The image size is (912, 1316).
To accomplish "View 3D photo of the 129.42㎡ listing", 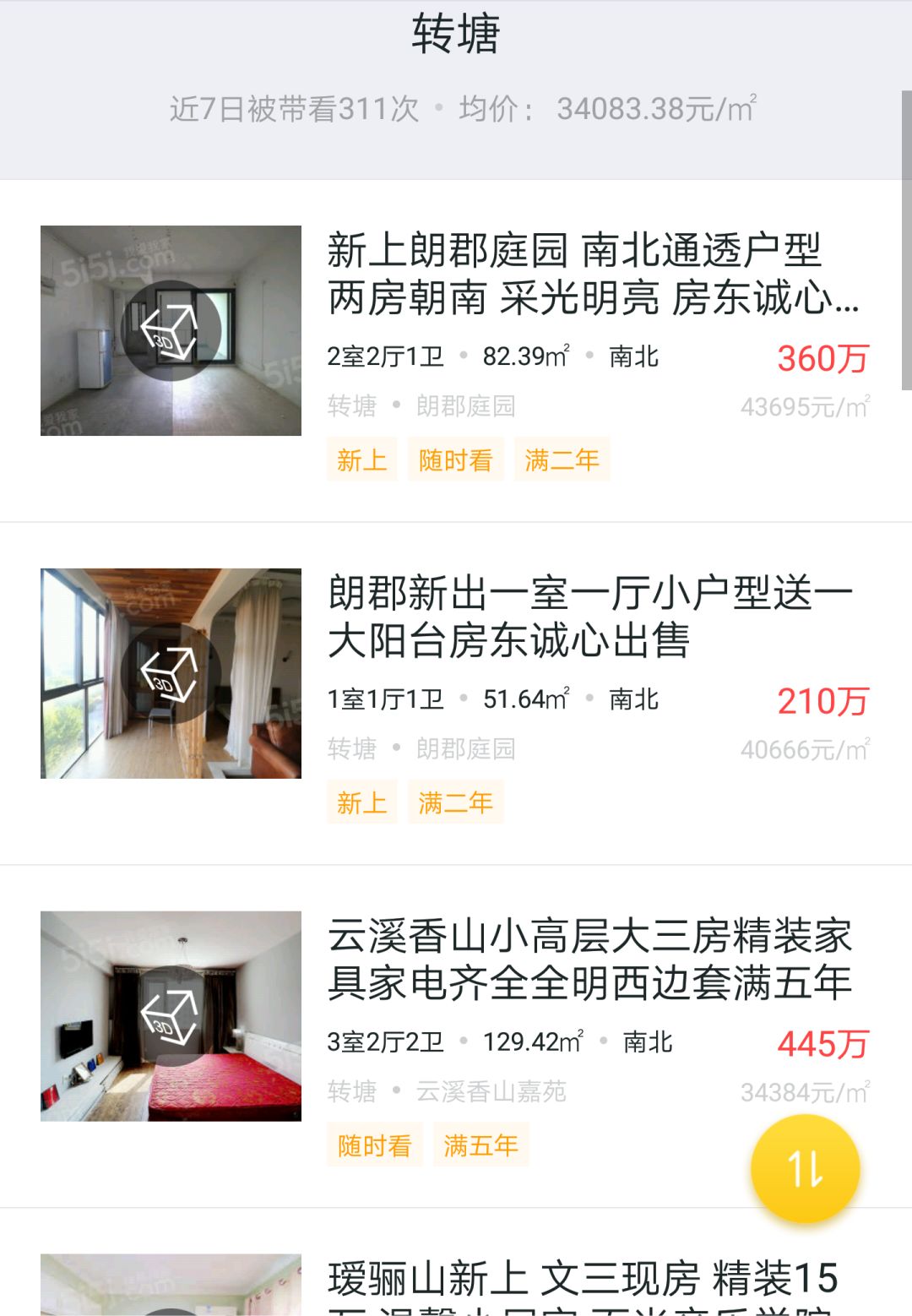I will coord(171,1016).
